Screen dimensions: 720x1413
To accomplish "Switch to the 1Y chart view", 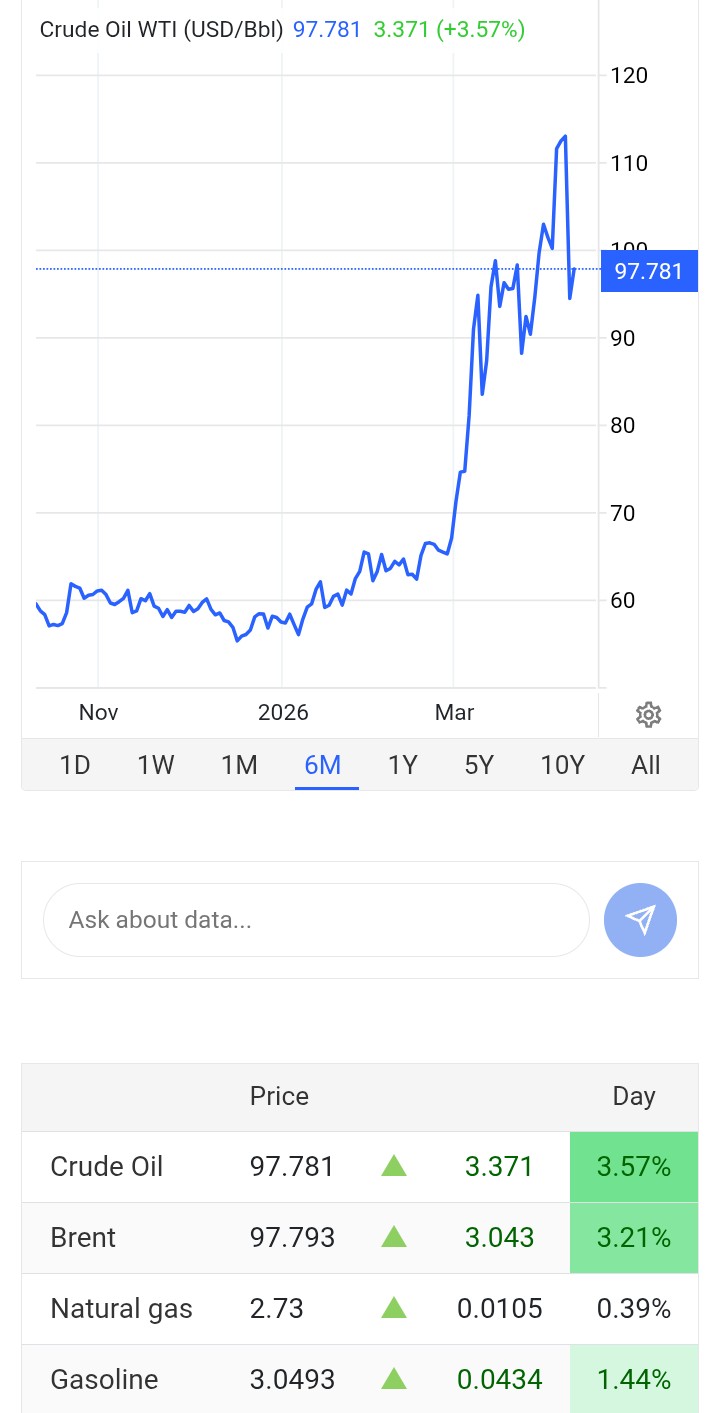I will pyautogui.click(x=402, y=765).
